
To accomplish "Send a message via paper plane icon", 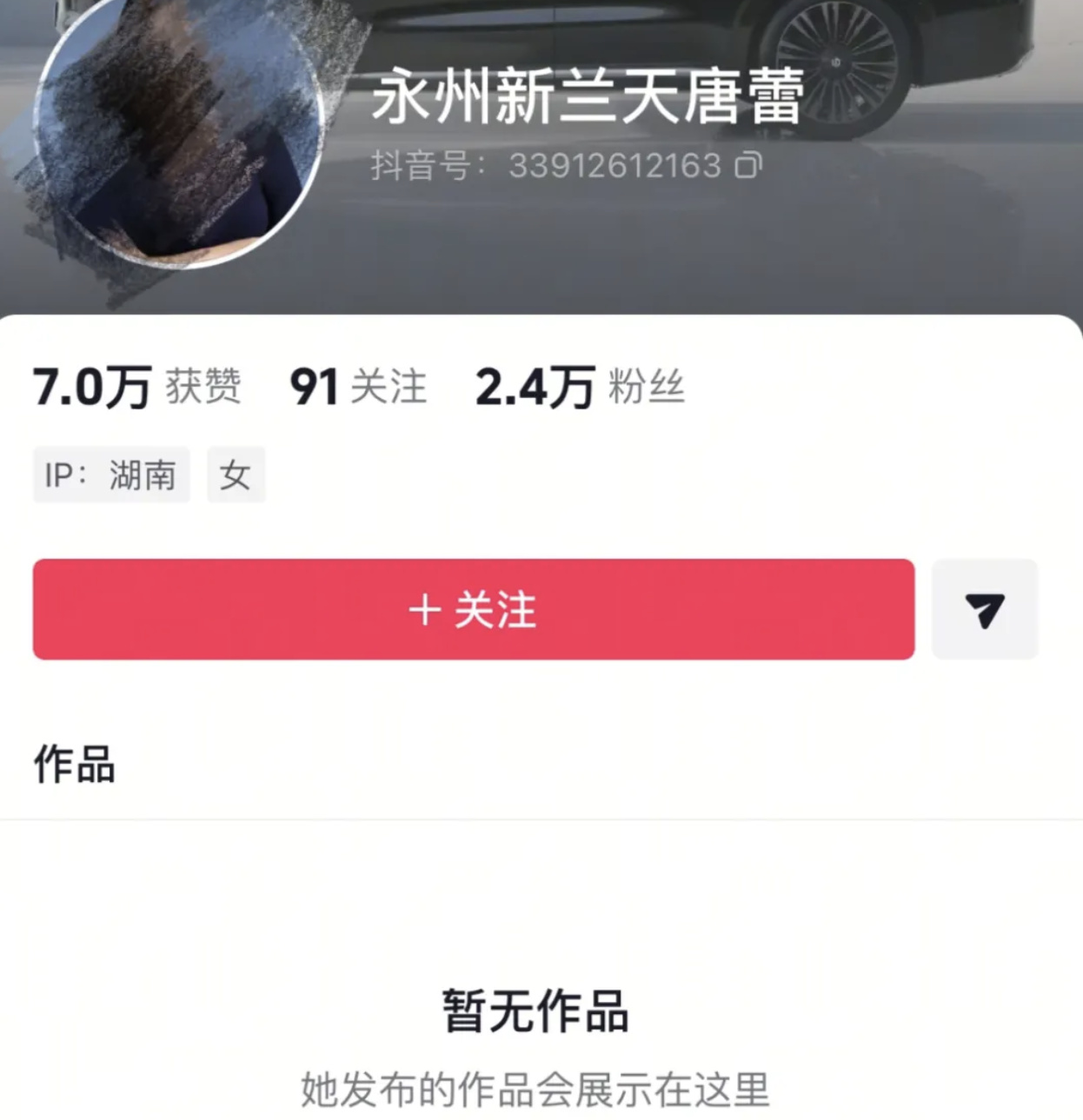I will point(984,609).
